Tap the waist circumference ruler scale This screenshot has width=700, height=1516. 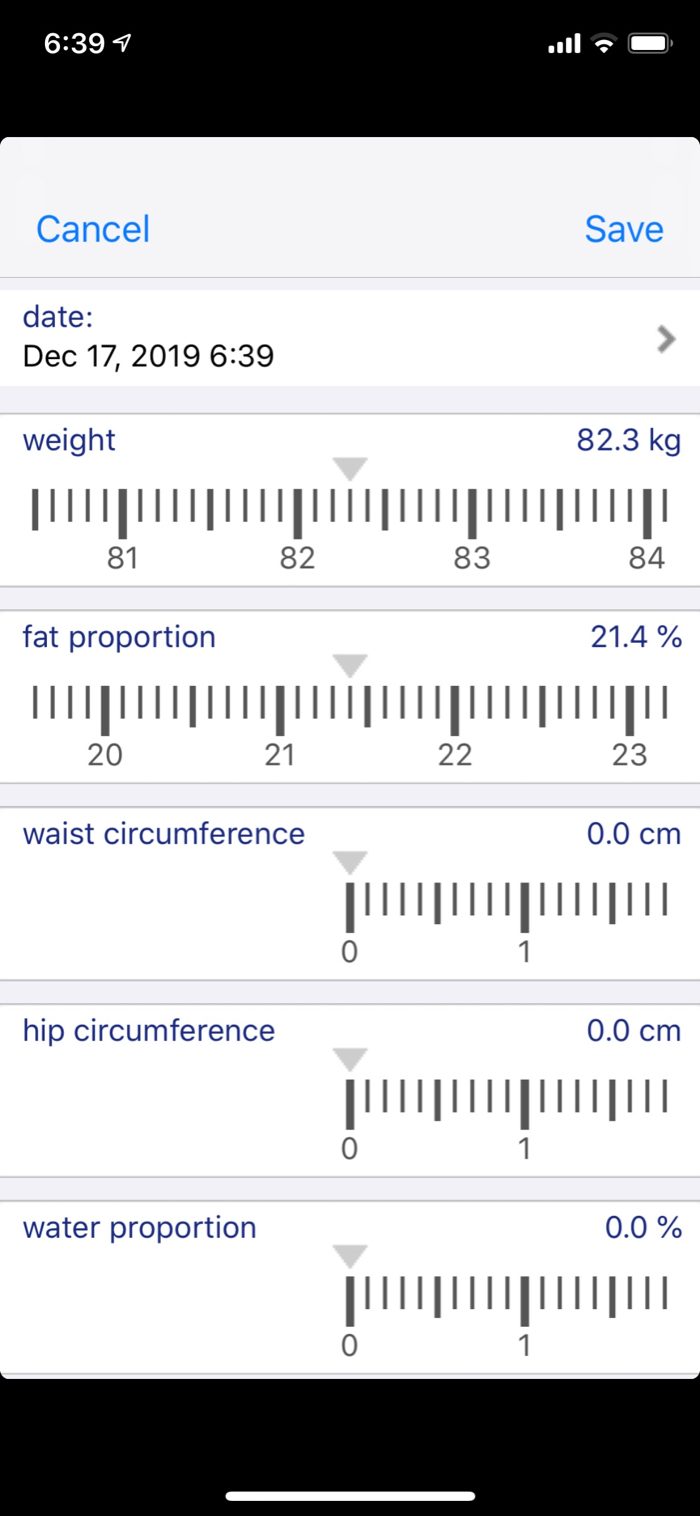[505, 906]
